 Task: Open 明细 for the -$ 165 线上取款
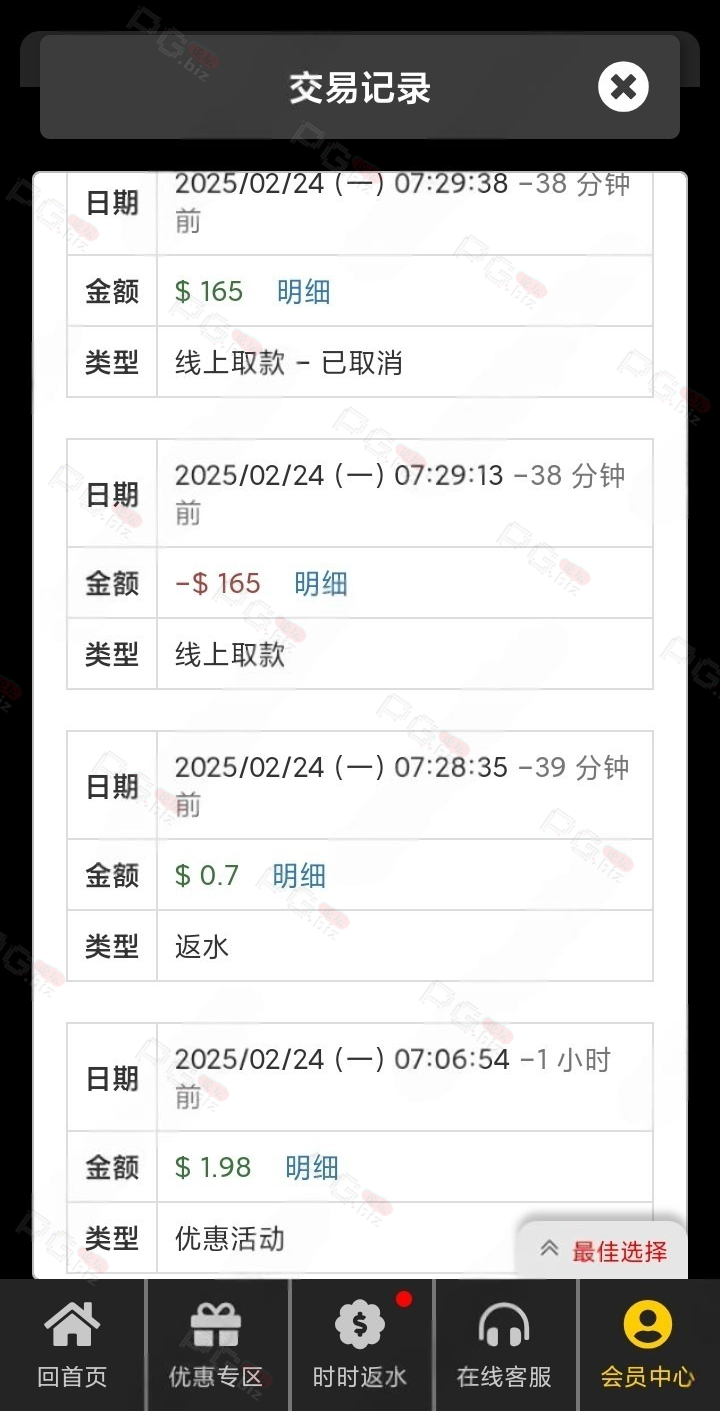(320, 584)
